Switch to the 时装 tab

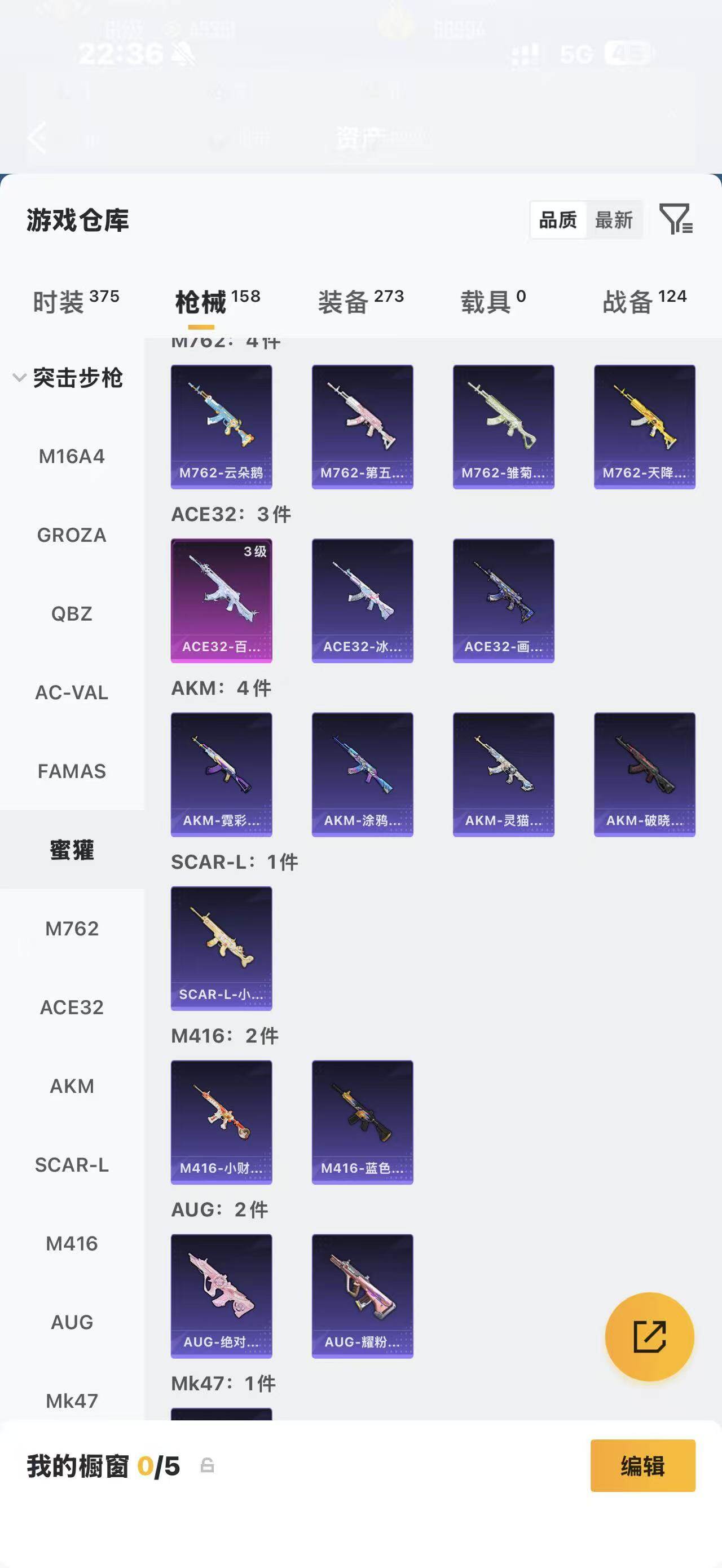click(76, 301)
